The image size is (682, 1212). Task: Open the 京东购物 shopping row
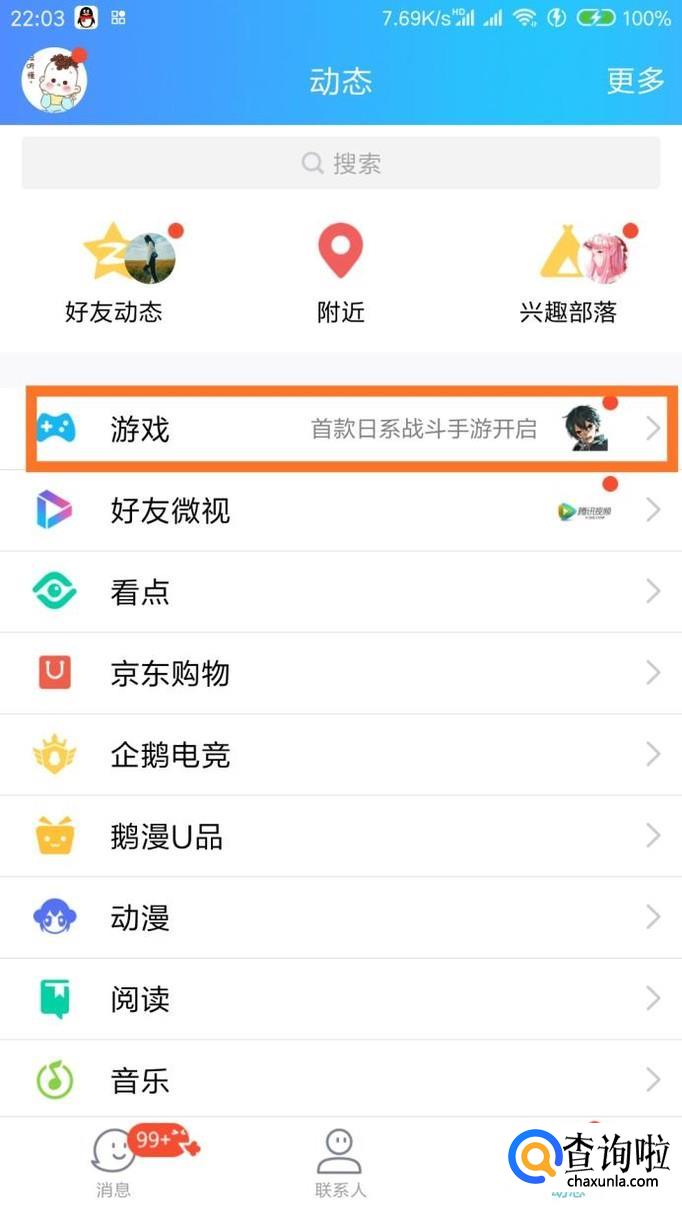(341, 673)
